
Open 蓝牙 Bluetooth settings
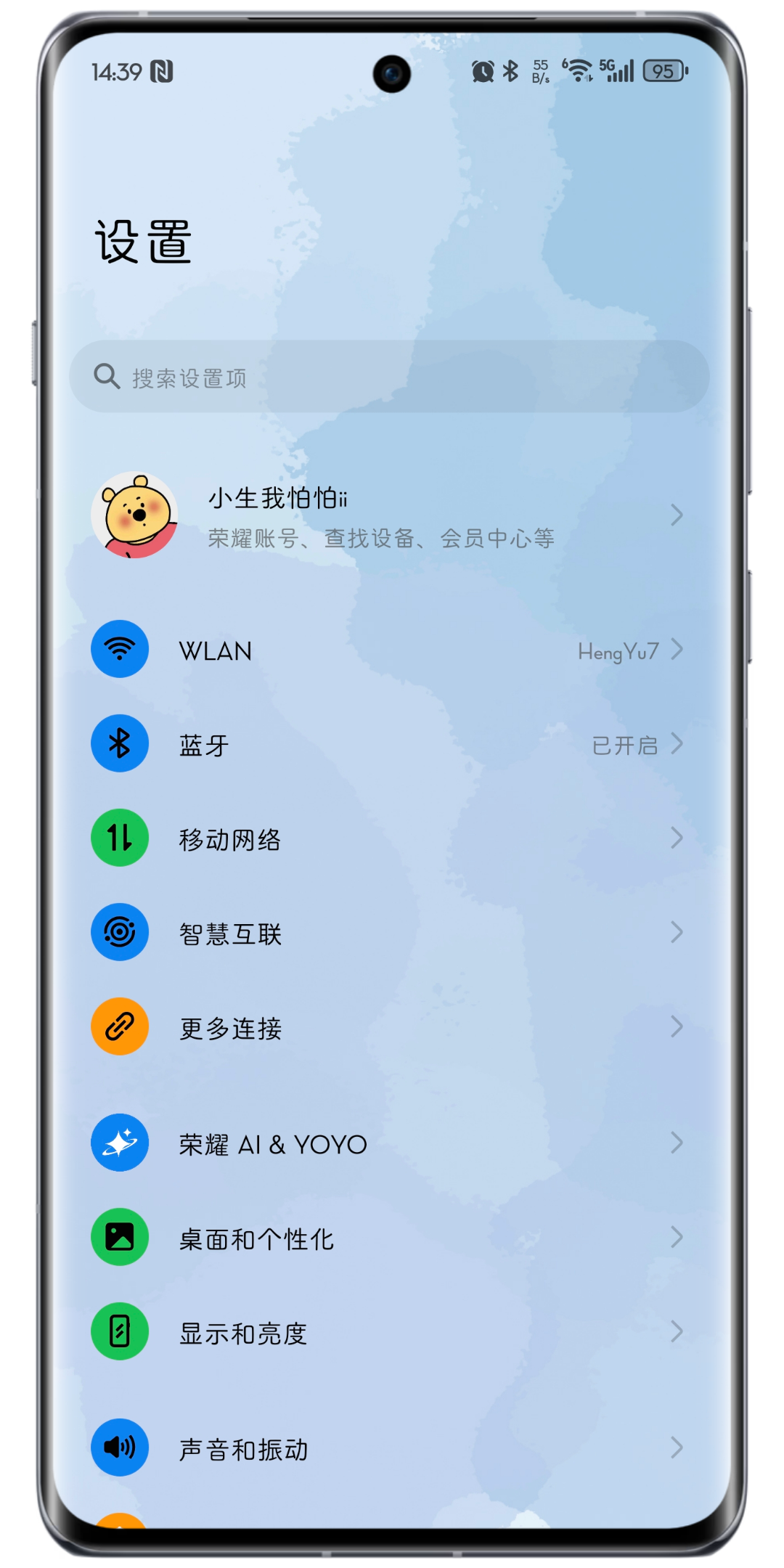click(x=385, y=744)
